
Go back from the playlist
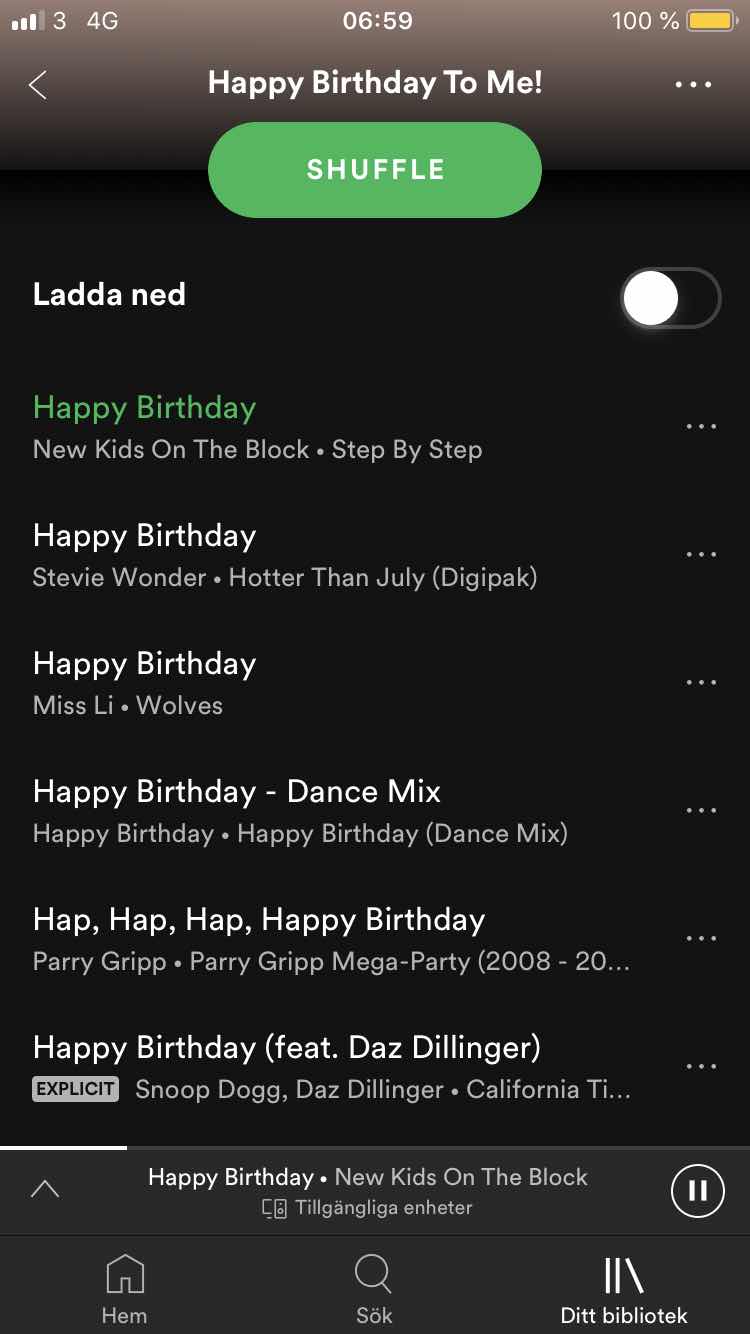(38, 85)
